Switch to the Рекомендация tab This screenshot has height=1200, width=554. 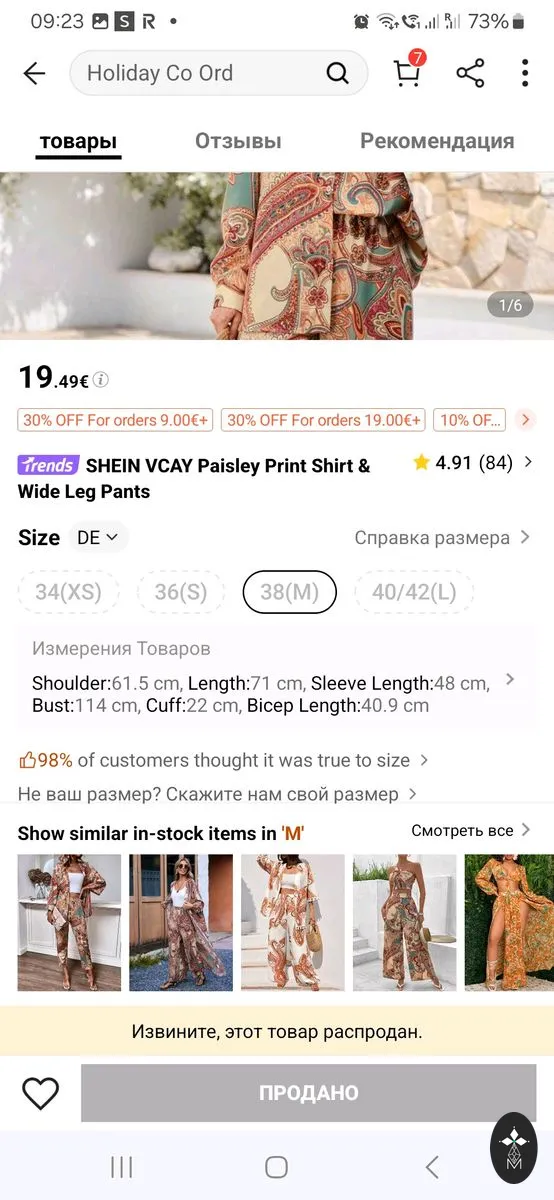437,141
